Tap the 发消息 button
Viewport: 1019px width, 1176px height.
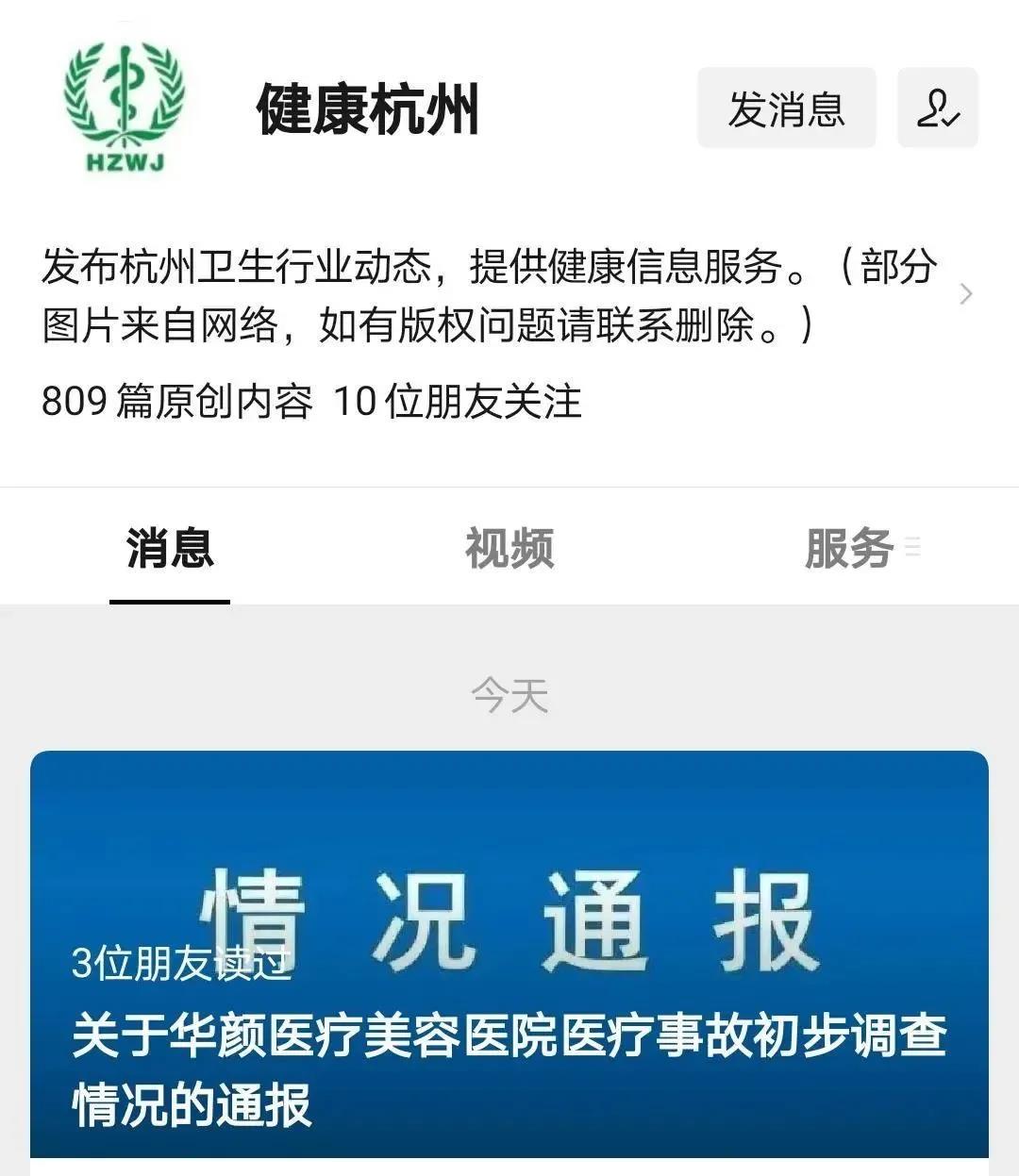click(786, 108)
